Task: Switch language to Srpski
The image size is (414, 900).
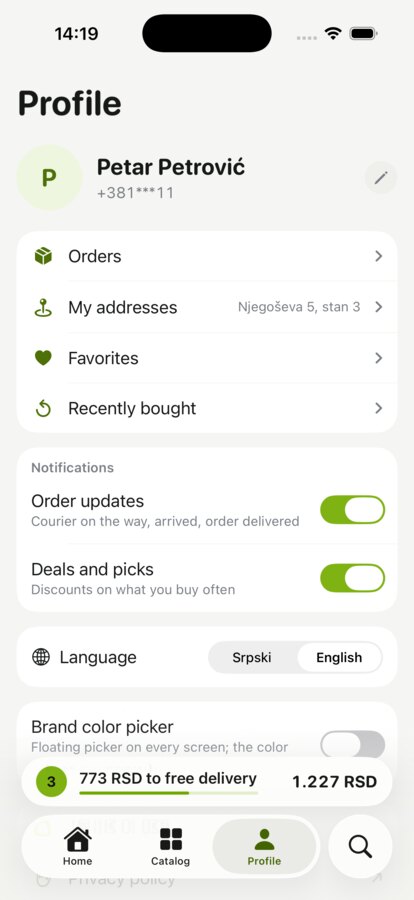Action: pos(252,658)
